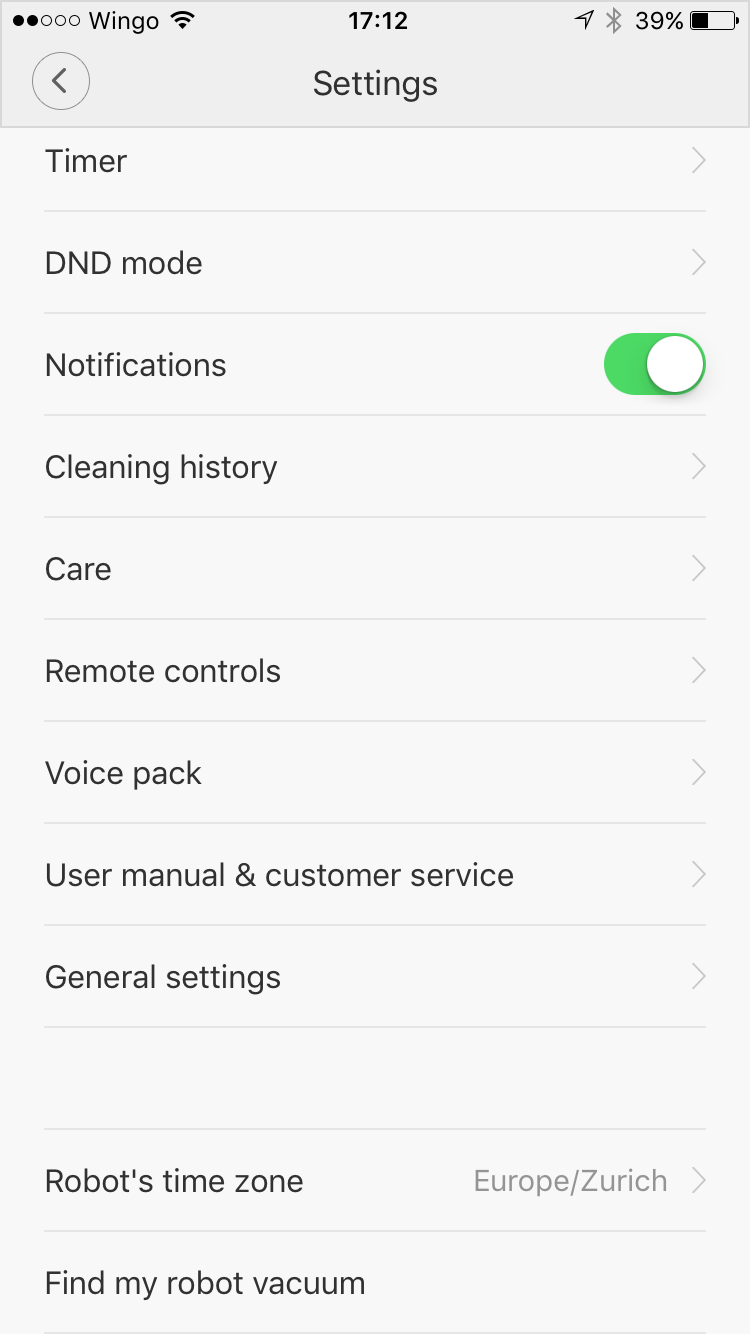View the Cleaning history
750x1334 pixels.
[x=375, y=467]
